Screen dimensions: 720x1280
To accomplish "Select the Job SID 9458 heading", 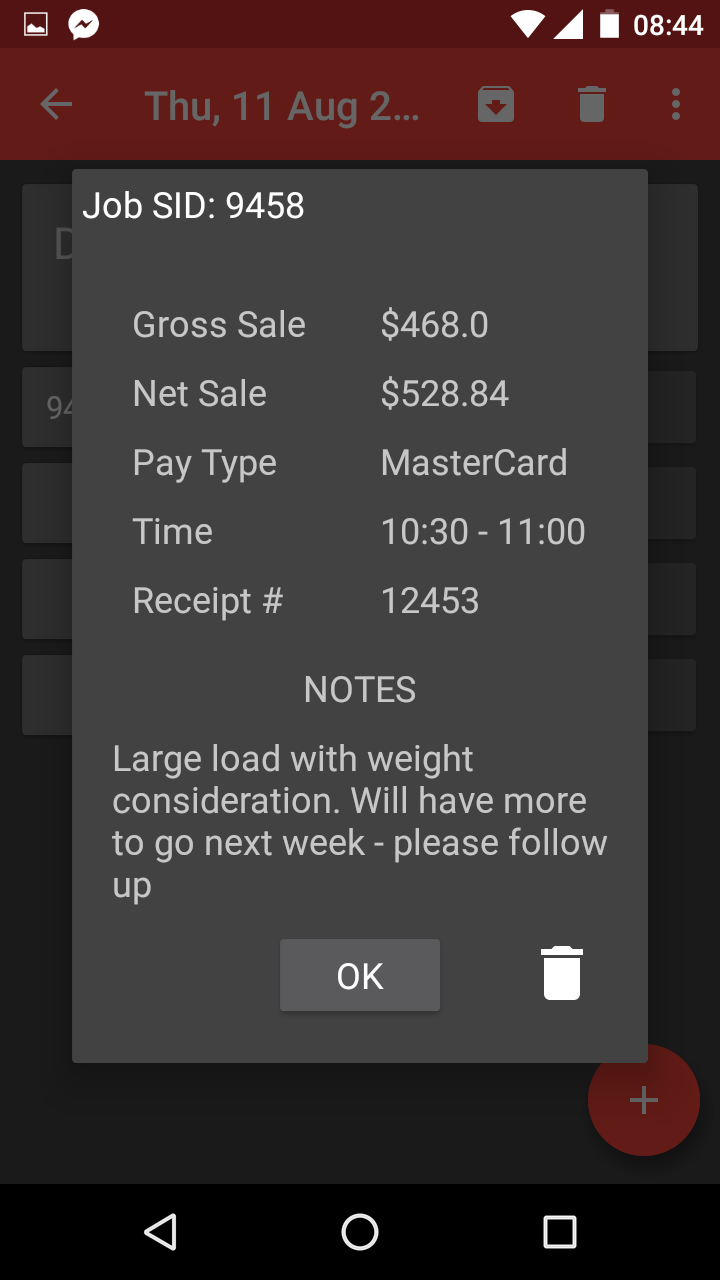I will point(194,206).
